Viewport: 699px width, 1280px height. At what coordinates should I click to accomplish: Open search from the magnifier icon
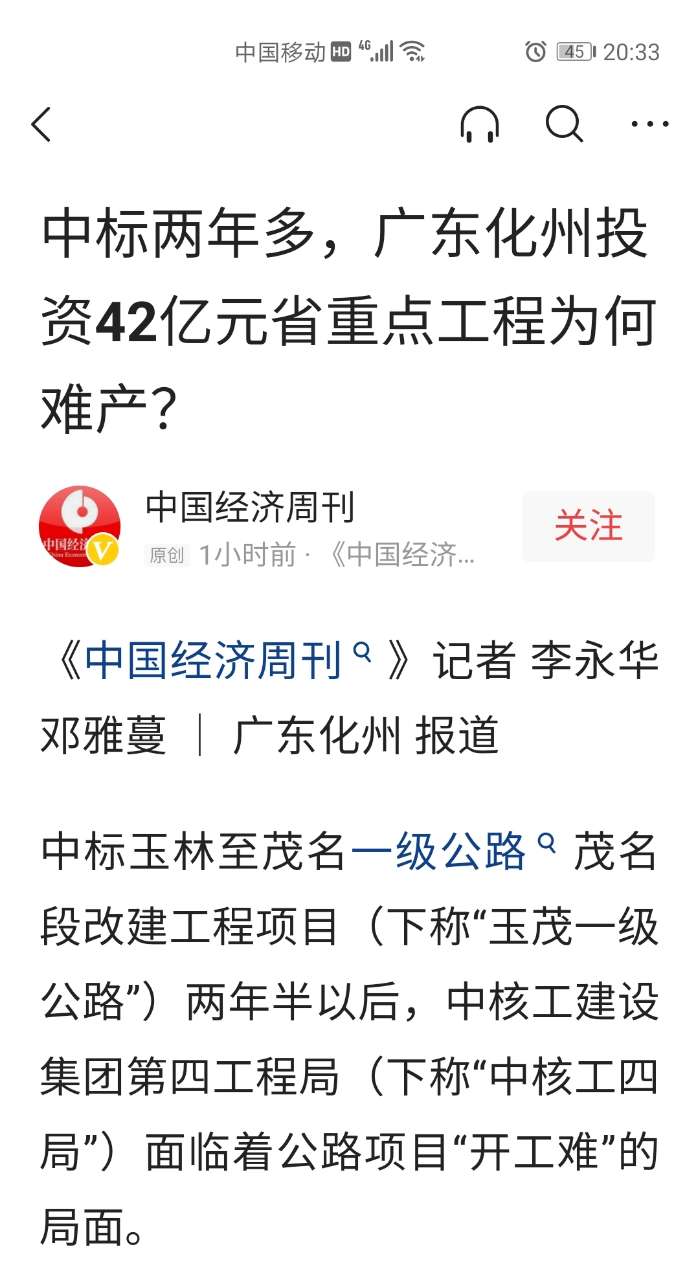[x=564, y=125]
